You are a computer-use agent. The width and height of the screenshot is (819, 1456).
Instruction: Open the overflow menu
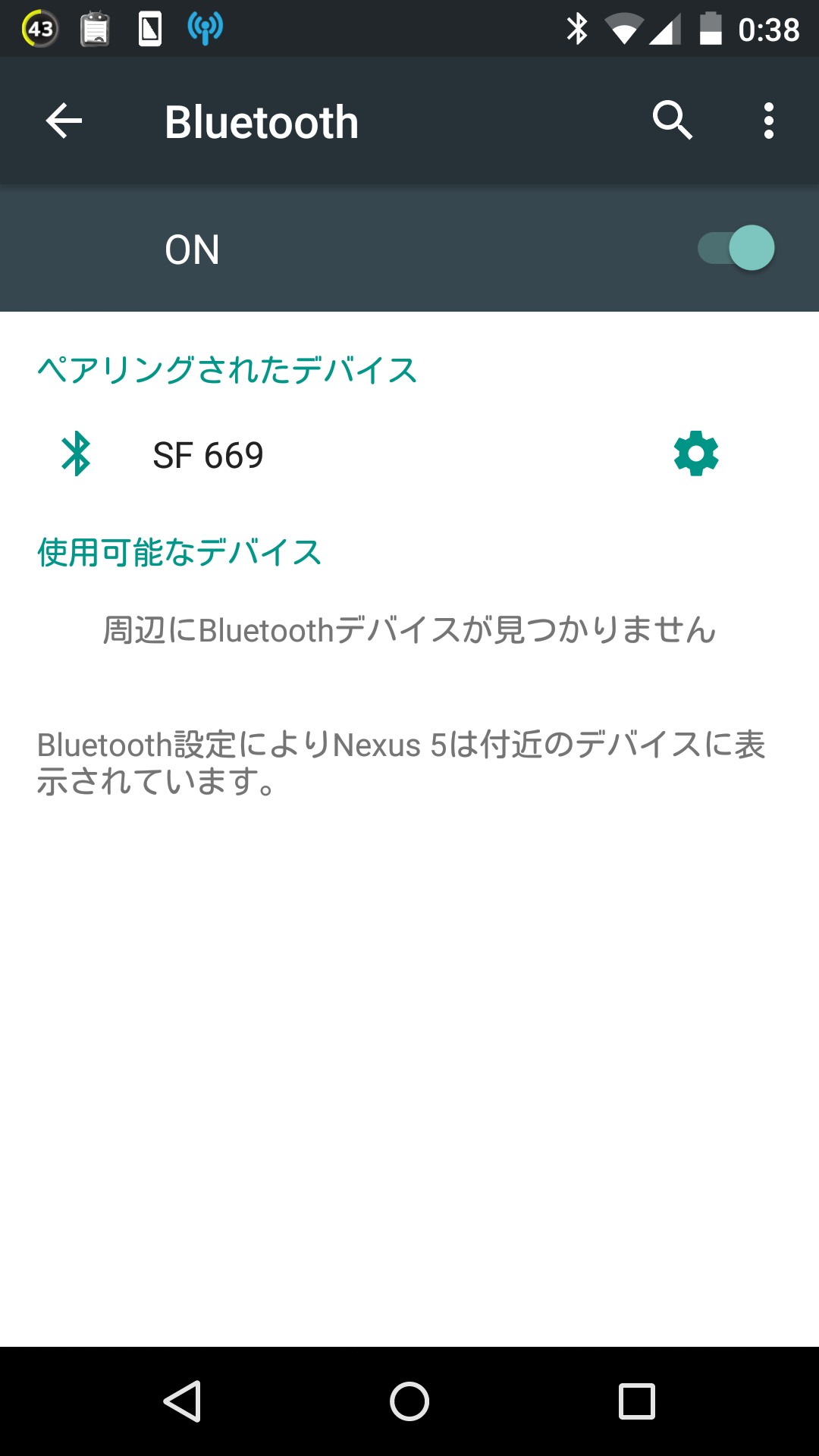(x=769, y=121)
